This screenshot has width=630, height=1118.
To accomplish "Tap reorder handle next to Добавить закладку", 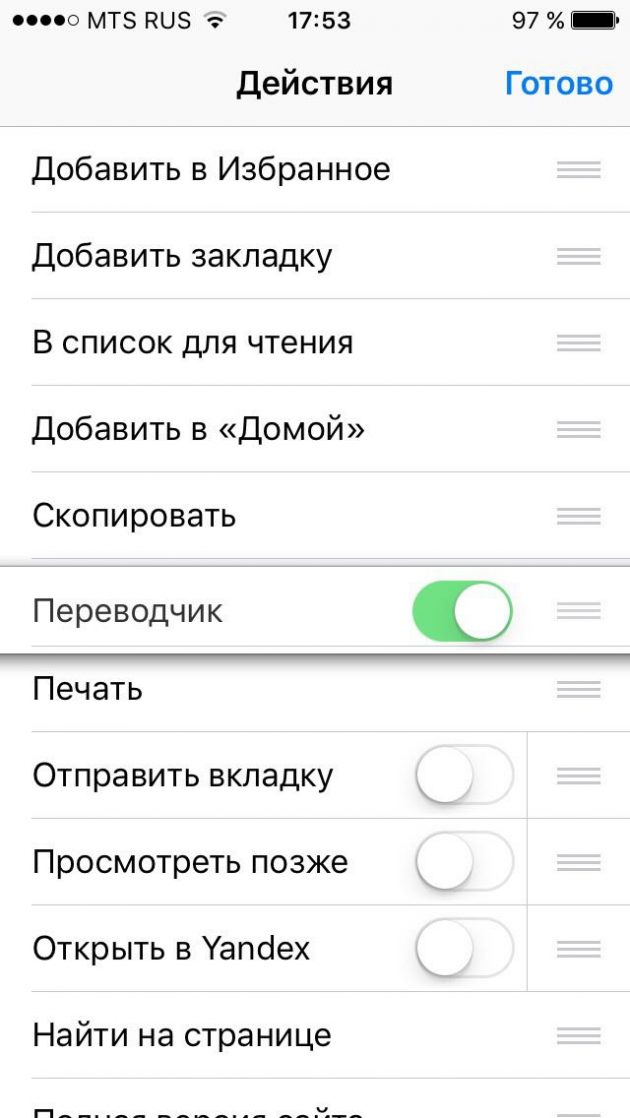I will 578,257.
